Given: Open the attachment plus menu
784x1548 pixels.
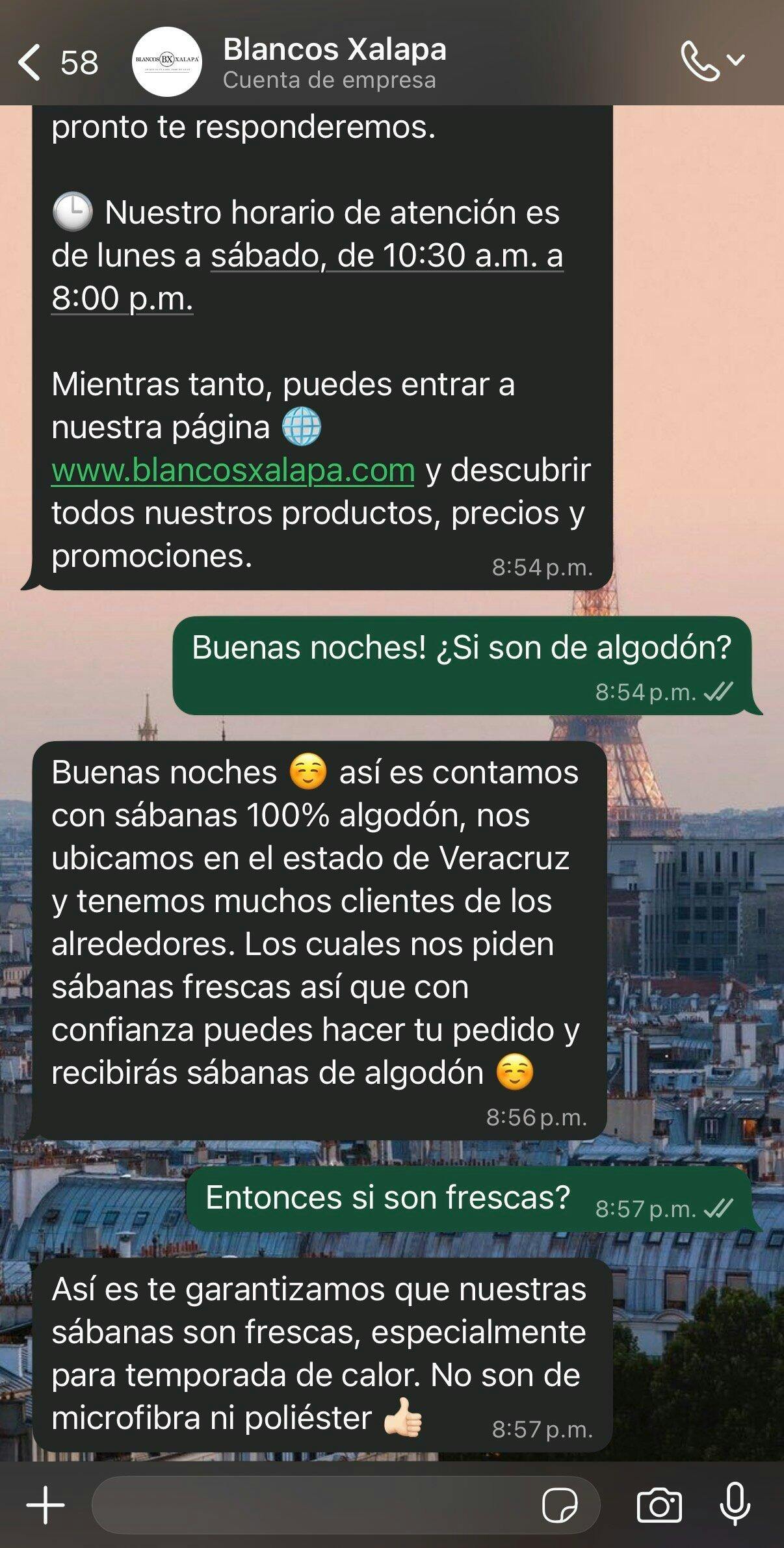Looking at the screenshot, I should pyautogui.click(x=46, y=1504).
